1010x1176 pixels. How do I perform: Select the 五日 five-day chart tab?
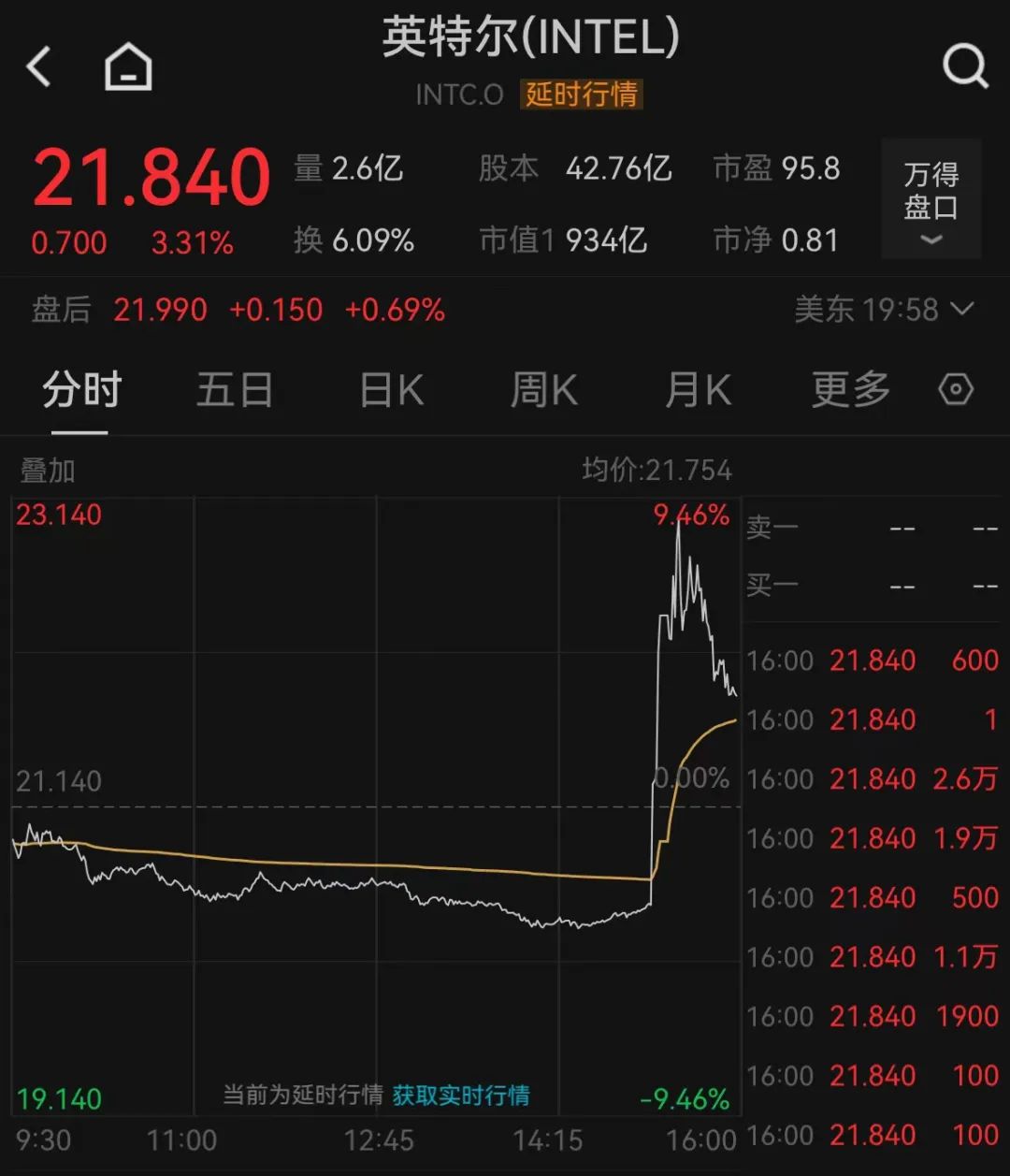pos(235,390)
